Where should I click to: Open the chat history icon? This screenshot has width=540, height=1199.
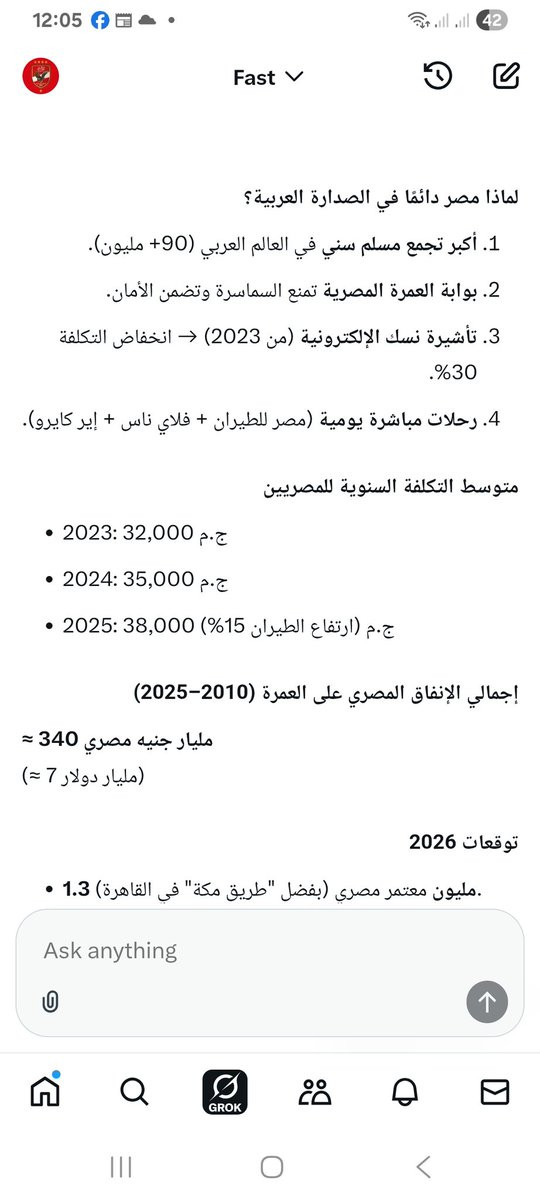(x=438, y=76)
